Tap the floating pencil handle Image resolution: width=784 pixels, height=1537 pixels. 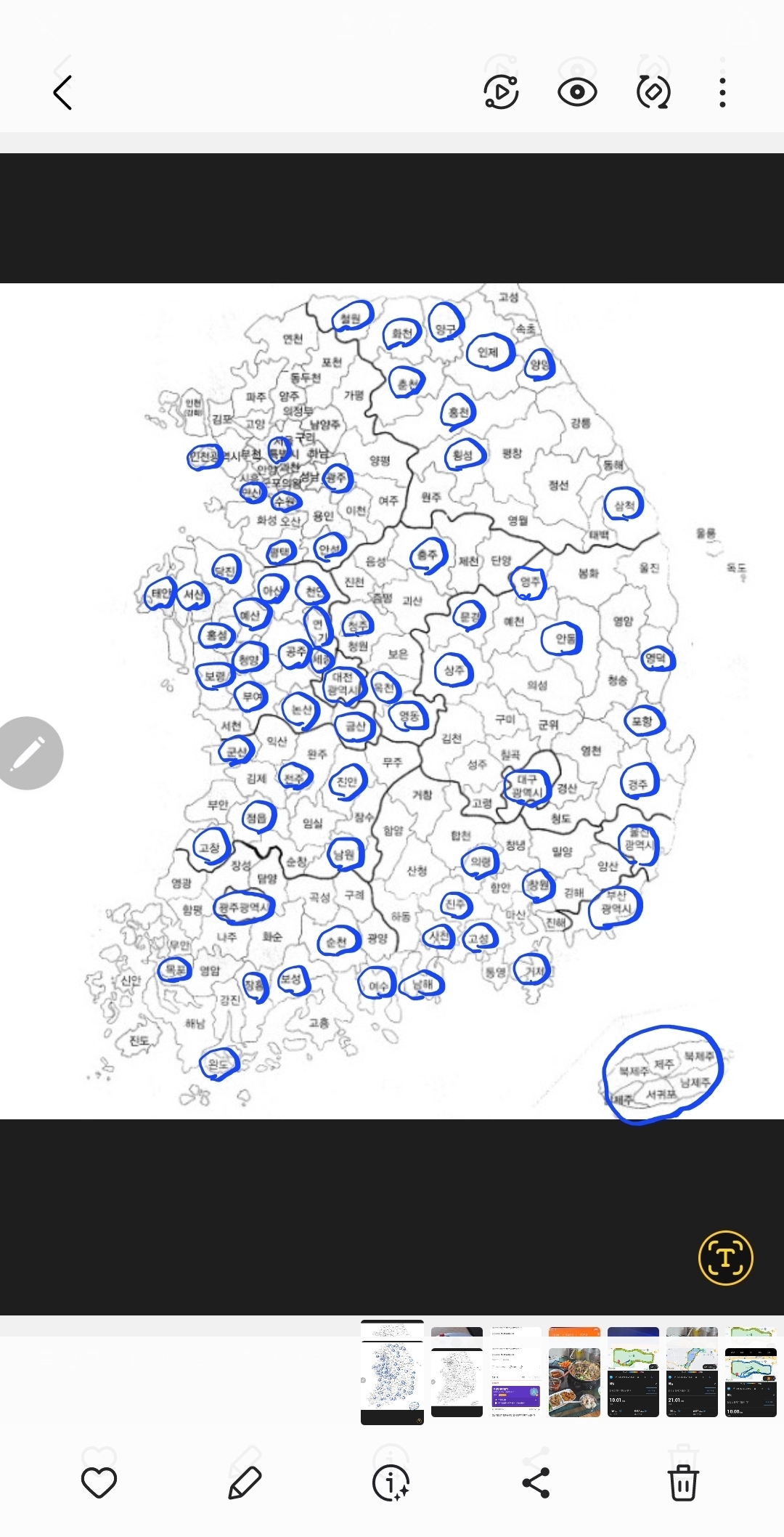(x=29, y=753)
